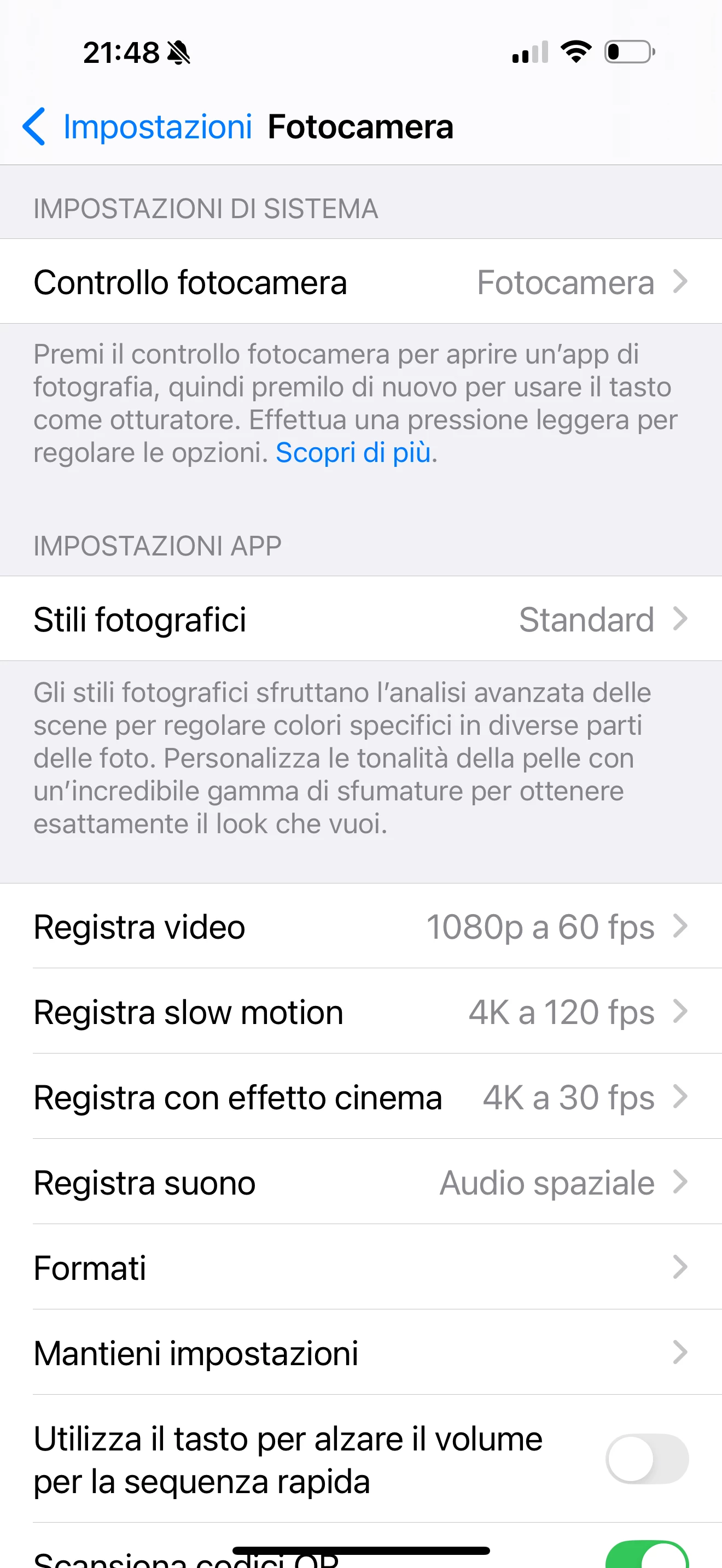722x1568 pixels.
Task: Open Mantieni impostazioni
Action: [360, 1353]
